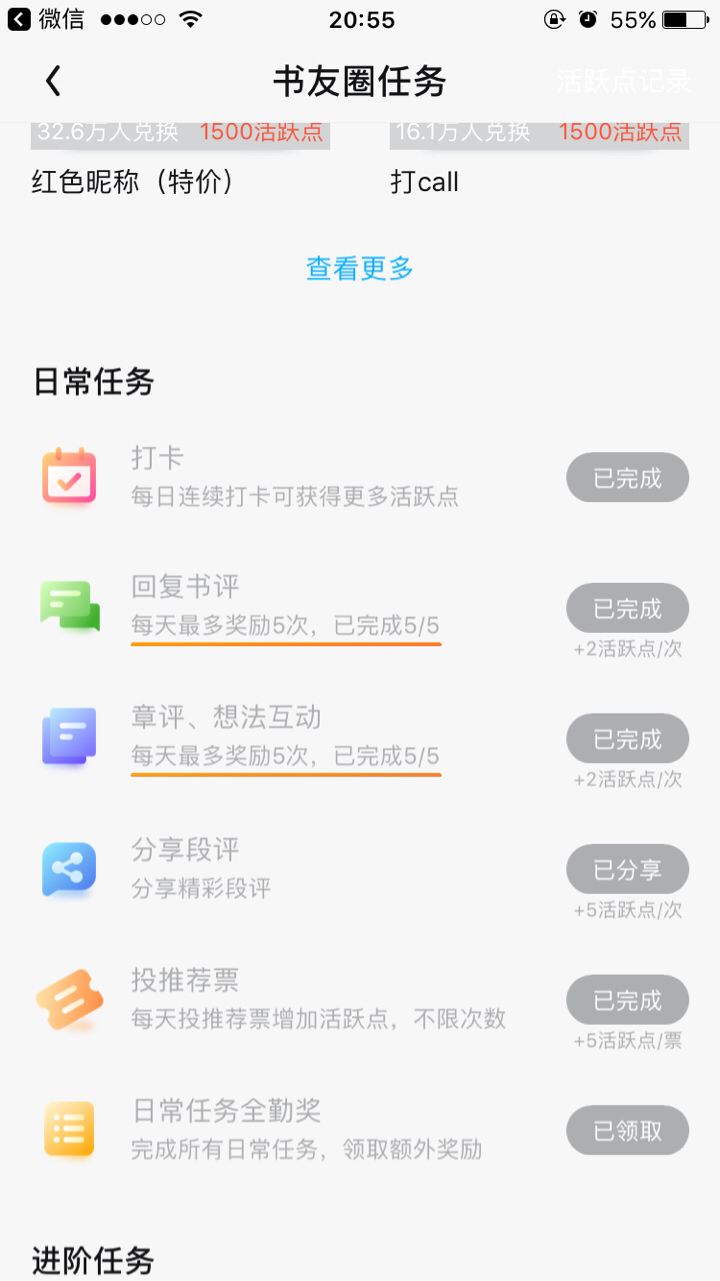The image size is (720, 1281).
Task: Return to 微信 via the status bar back
Action: [x=47, y=19]
